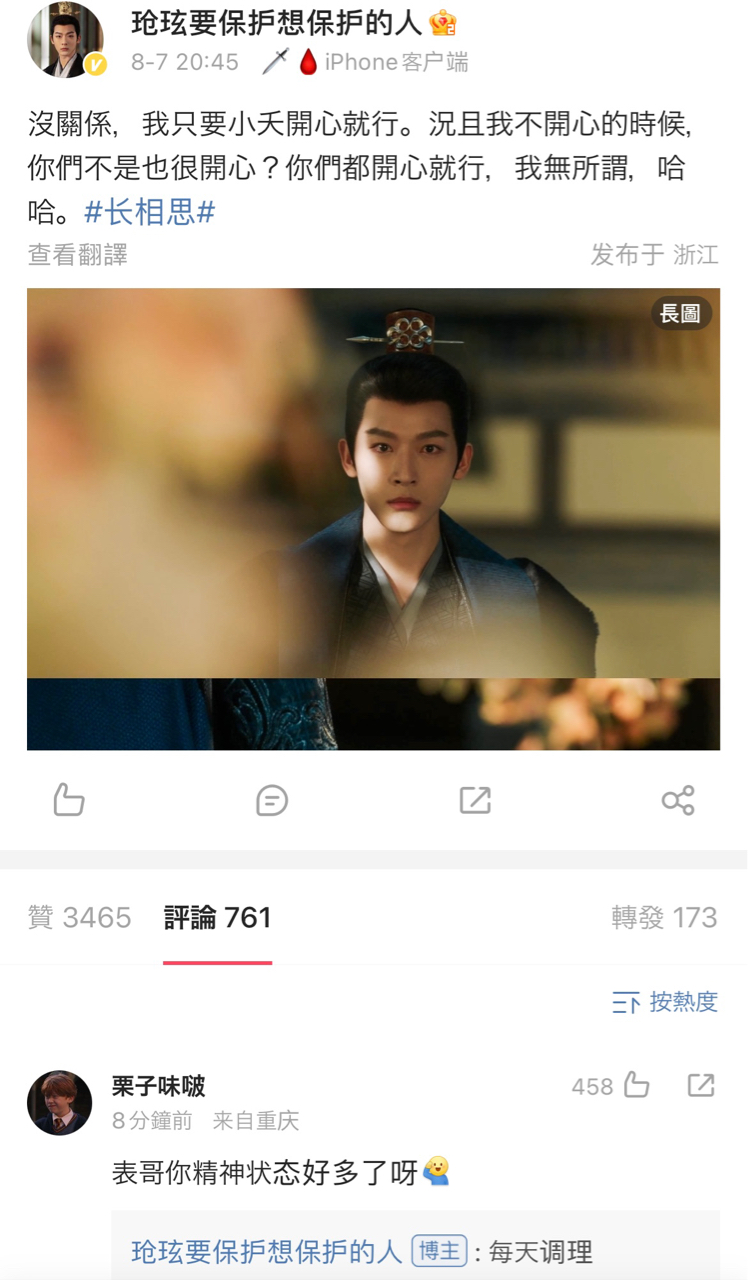748x1280 pixels.
Task: Open the #长相思# hashtag link
Action: tap(149, 212)
